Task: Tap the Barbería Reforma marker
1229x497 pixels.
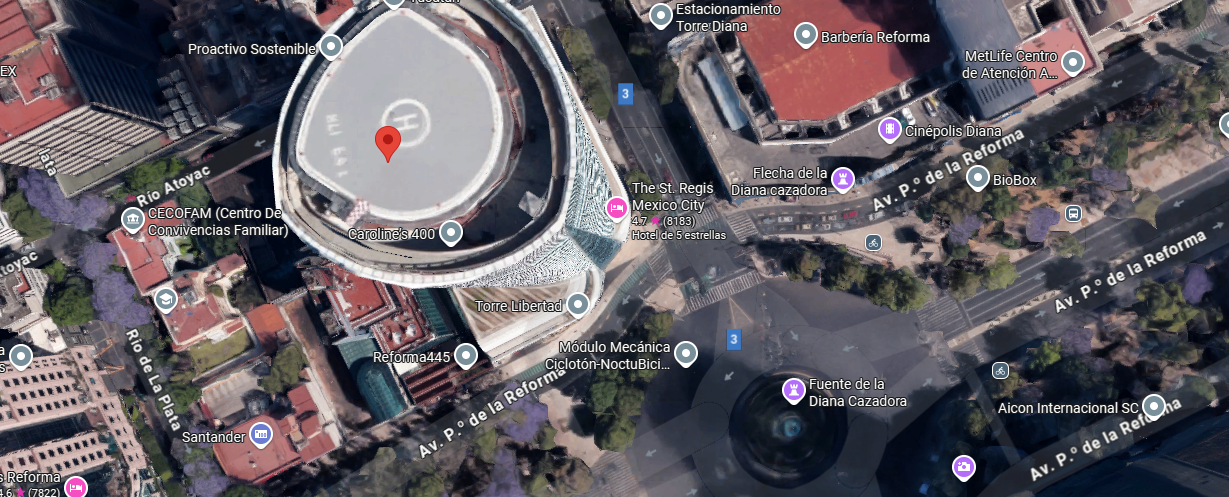Action: [x=805, y=37]
